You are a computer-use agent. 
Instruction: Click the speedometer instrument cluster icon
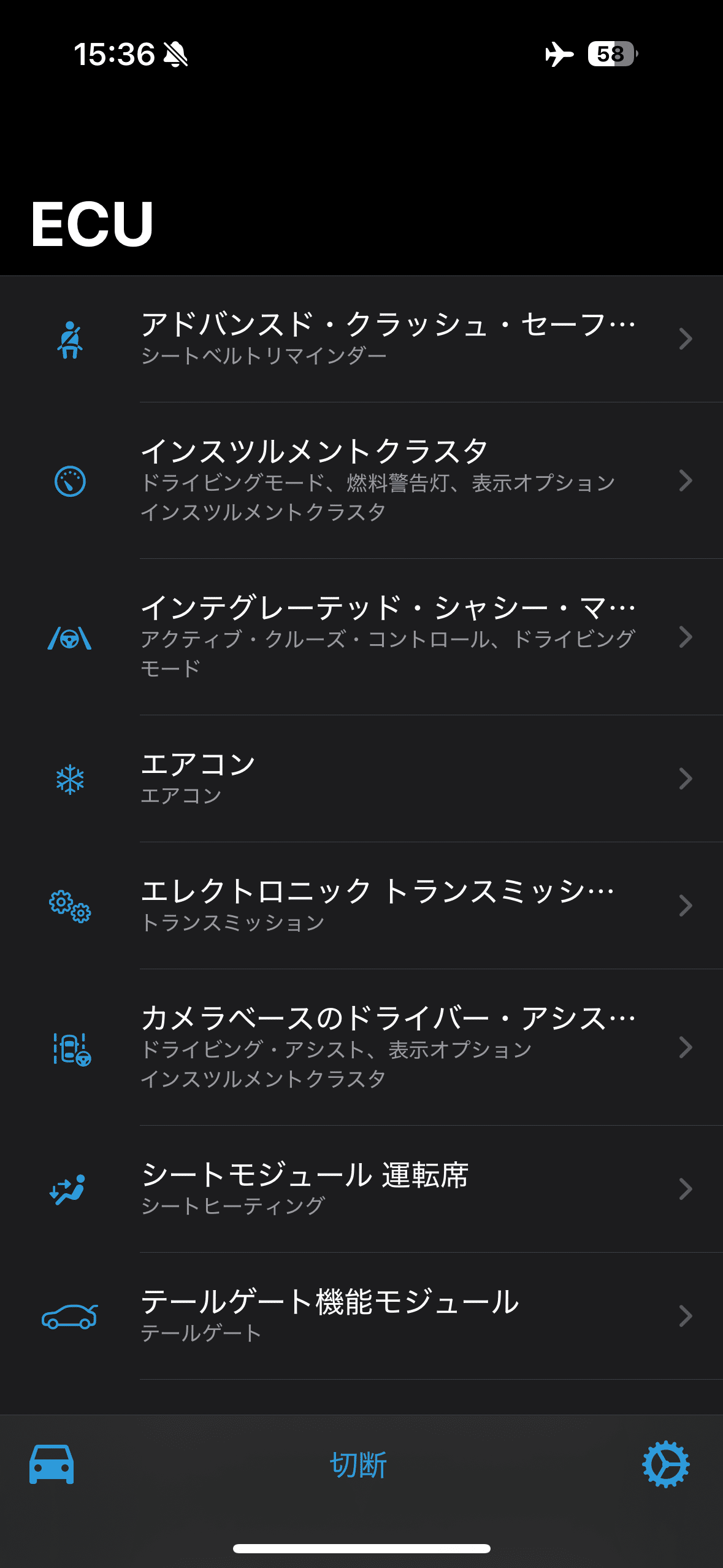[x=70, y=482]
